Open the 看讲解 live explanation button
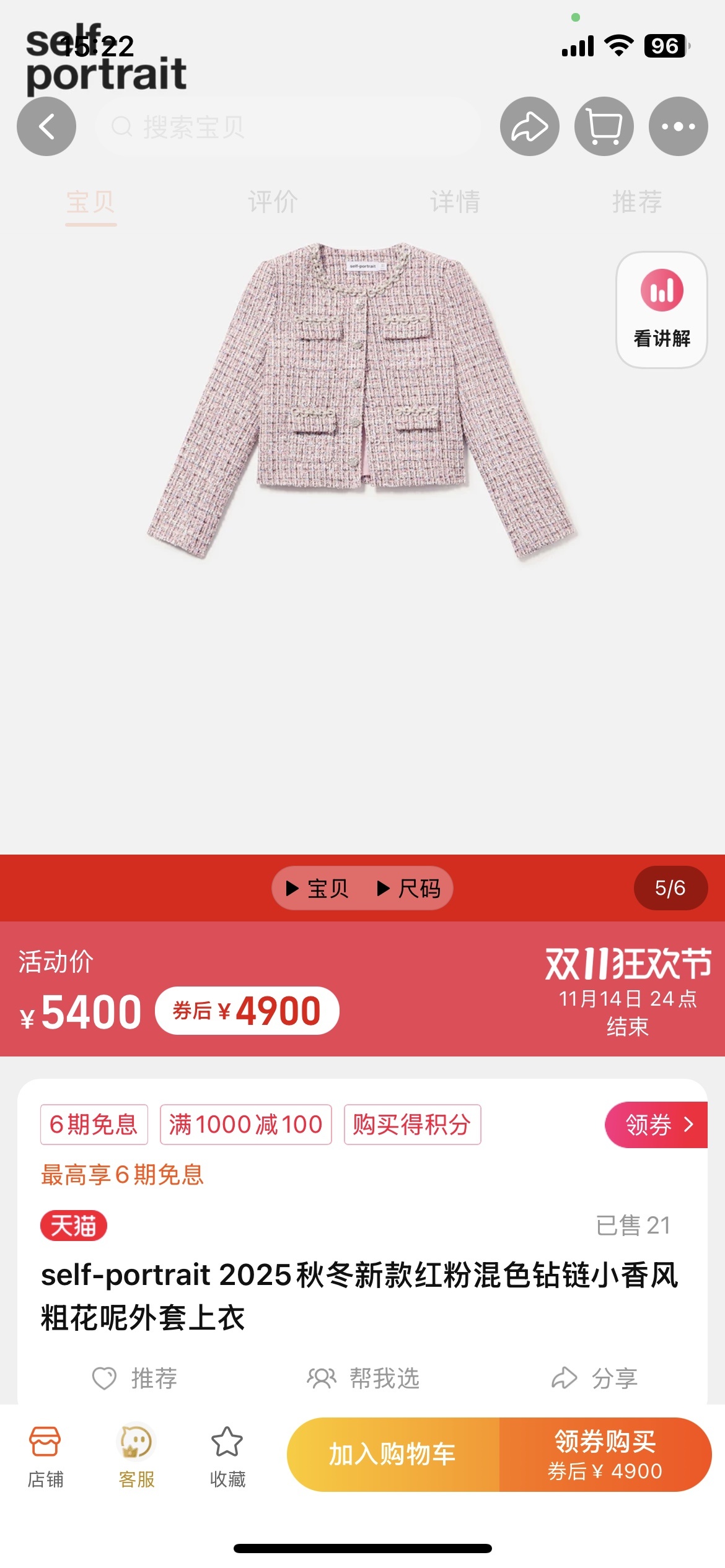 click(x=661, y=310)
